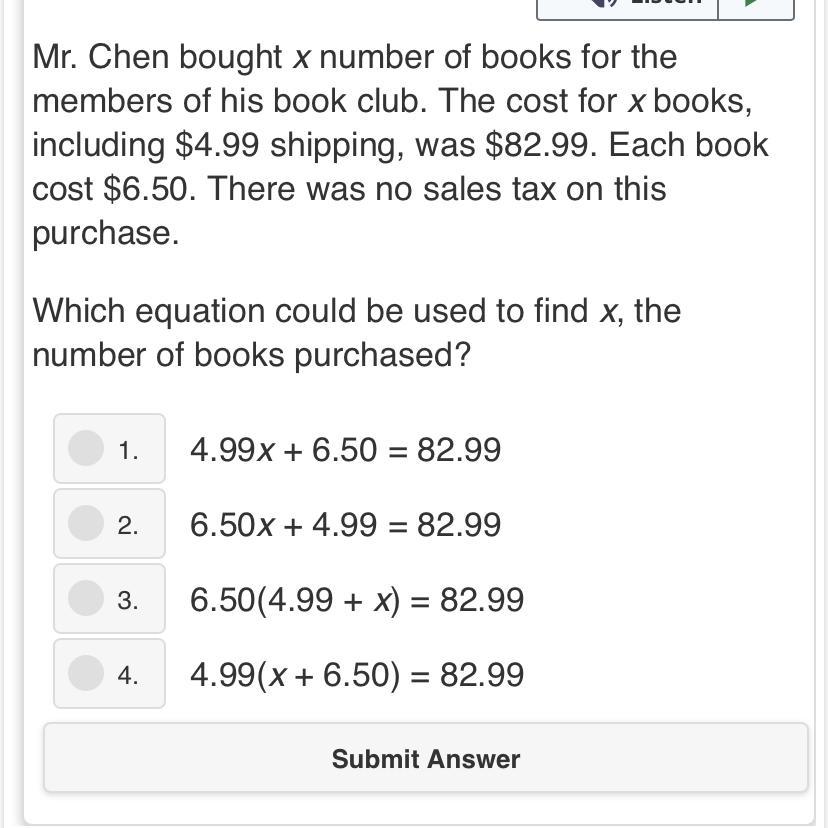Select answer 1: 4.99x + 6.50 = 82.99
Image resolution: width=828 pixels, height=828 pixels.
pos(87,448)
